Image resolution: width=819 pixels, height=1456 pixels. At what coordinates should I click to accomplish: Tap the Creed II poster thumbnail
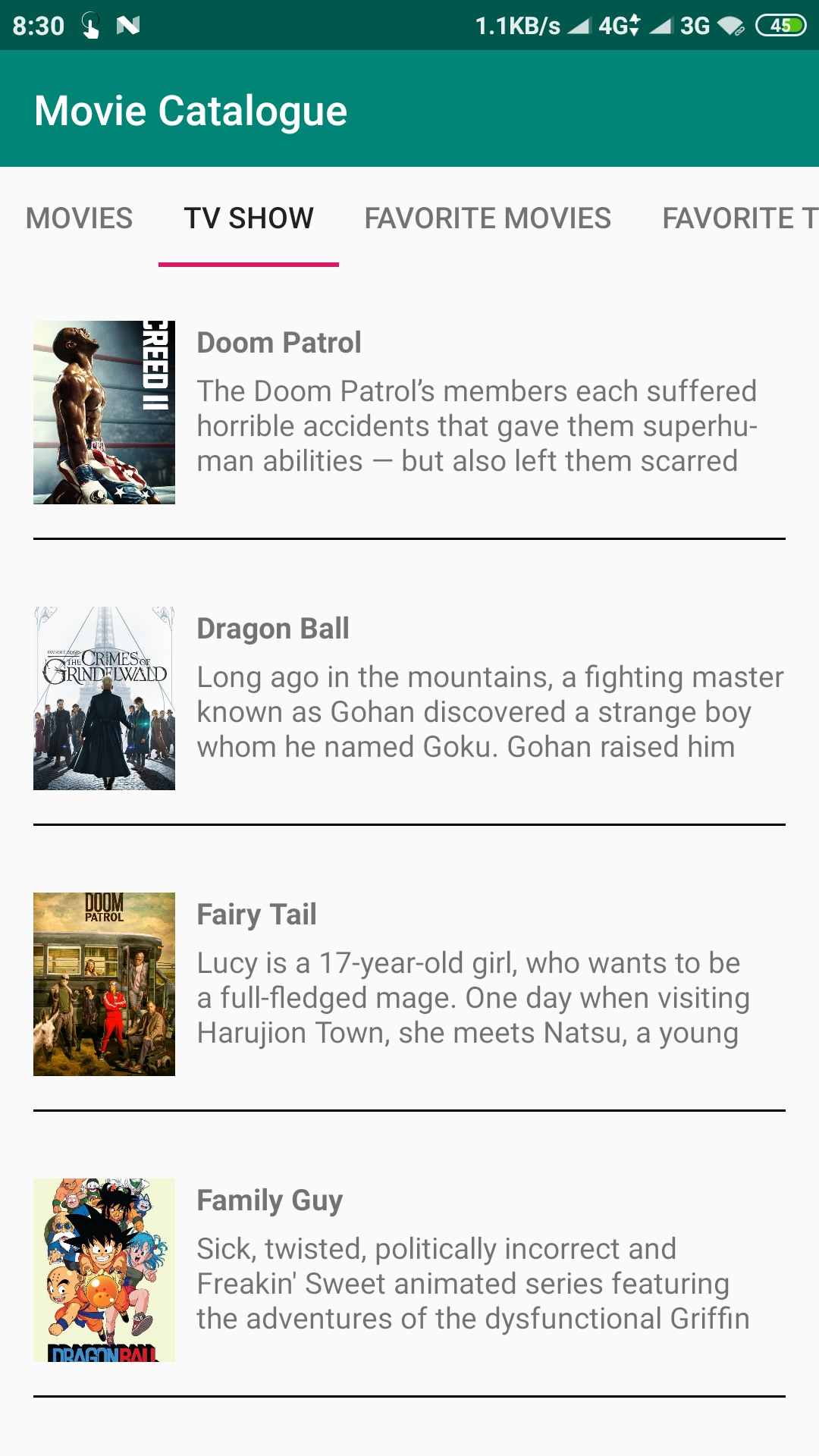pyautogui.click(x=103, y=412)
